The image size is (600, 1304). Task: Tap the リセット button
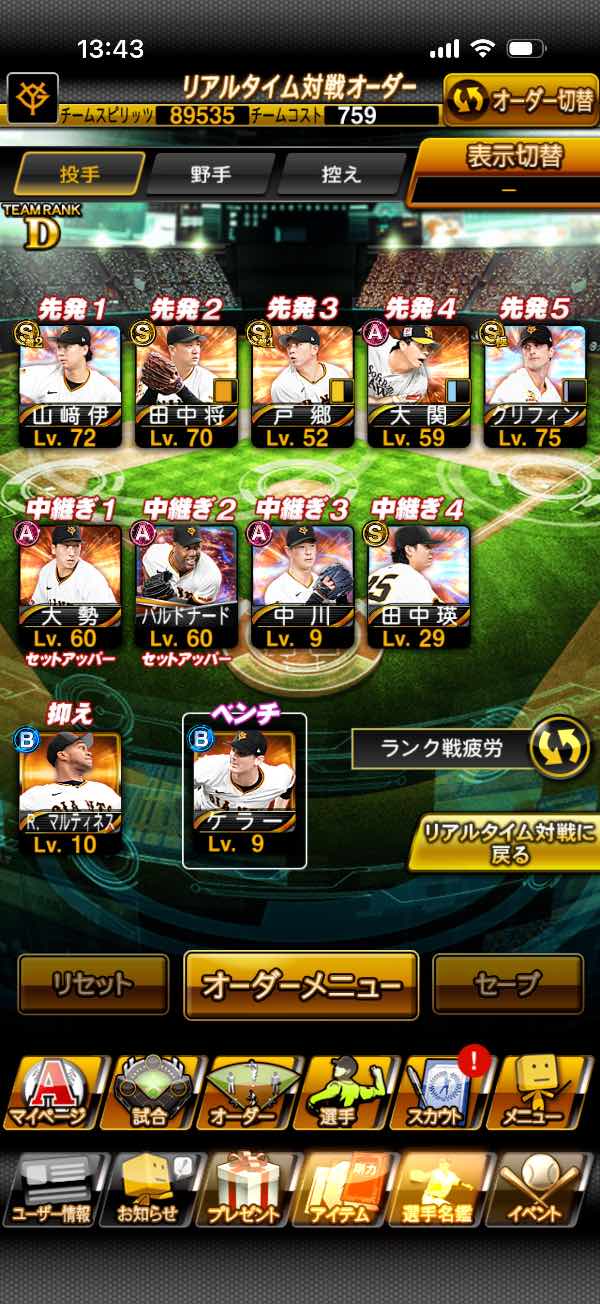94,984
